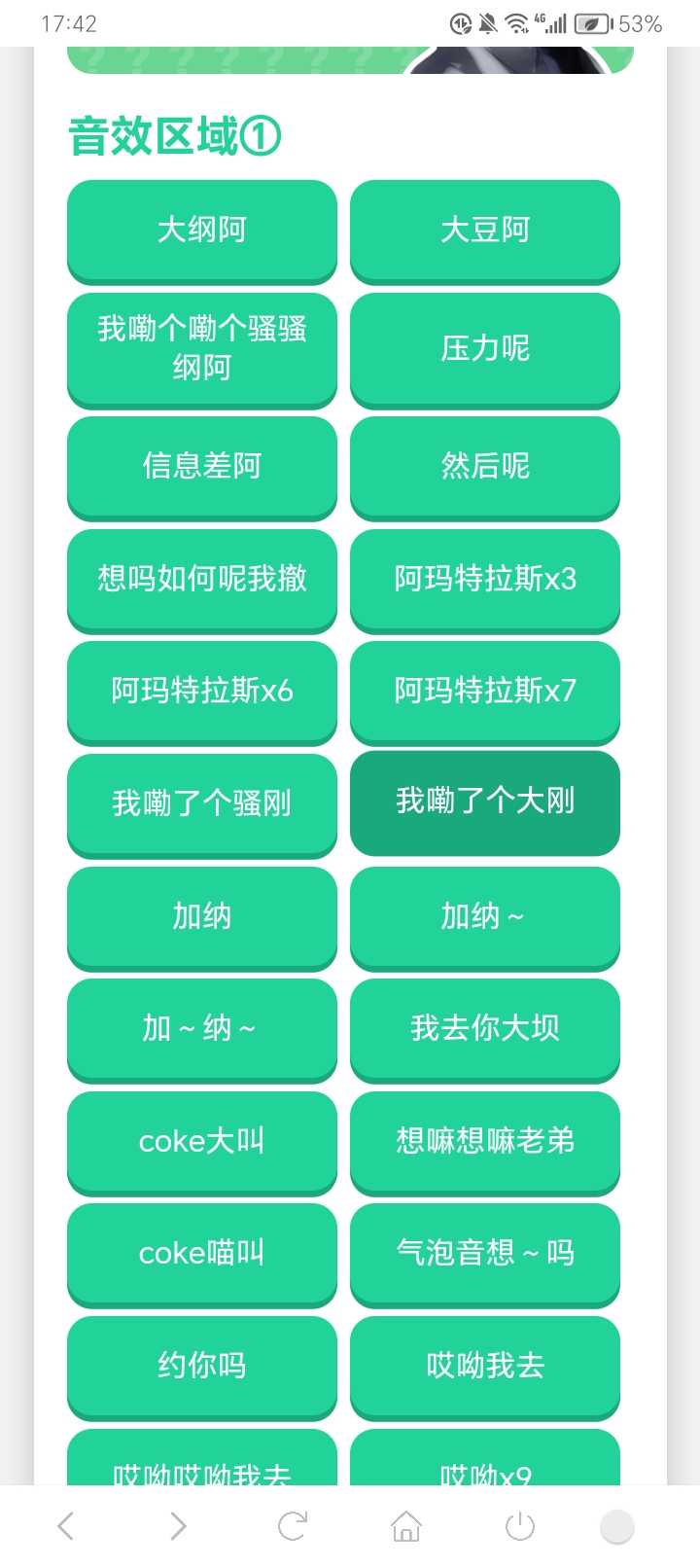Image resolution: width=700 pixels, height=1568 pixels.
Task: Play the 信息差阿 sound
Action: click(x=201, y=466)
